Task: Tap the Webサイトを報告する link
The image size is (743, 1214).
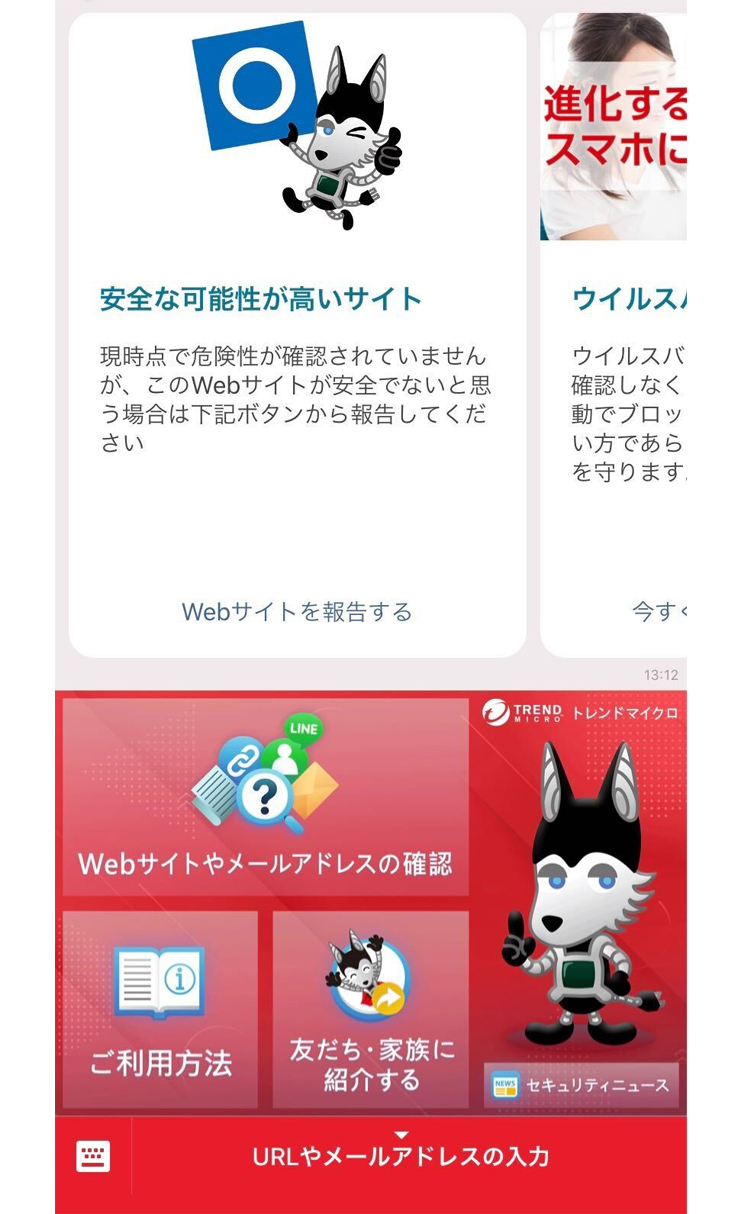Action: 297,611
